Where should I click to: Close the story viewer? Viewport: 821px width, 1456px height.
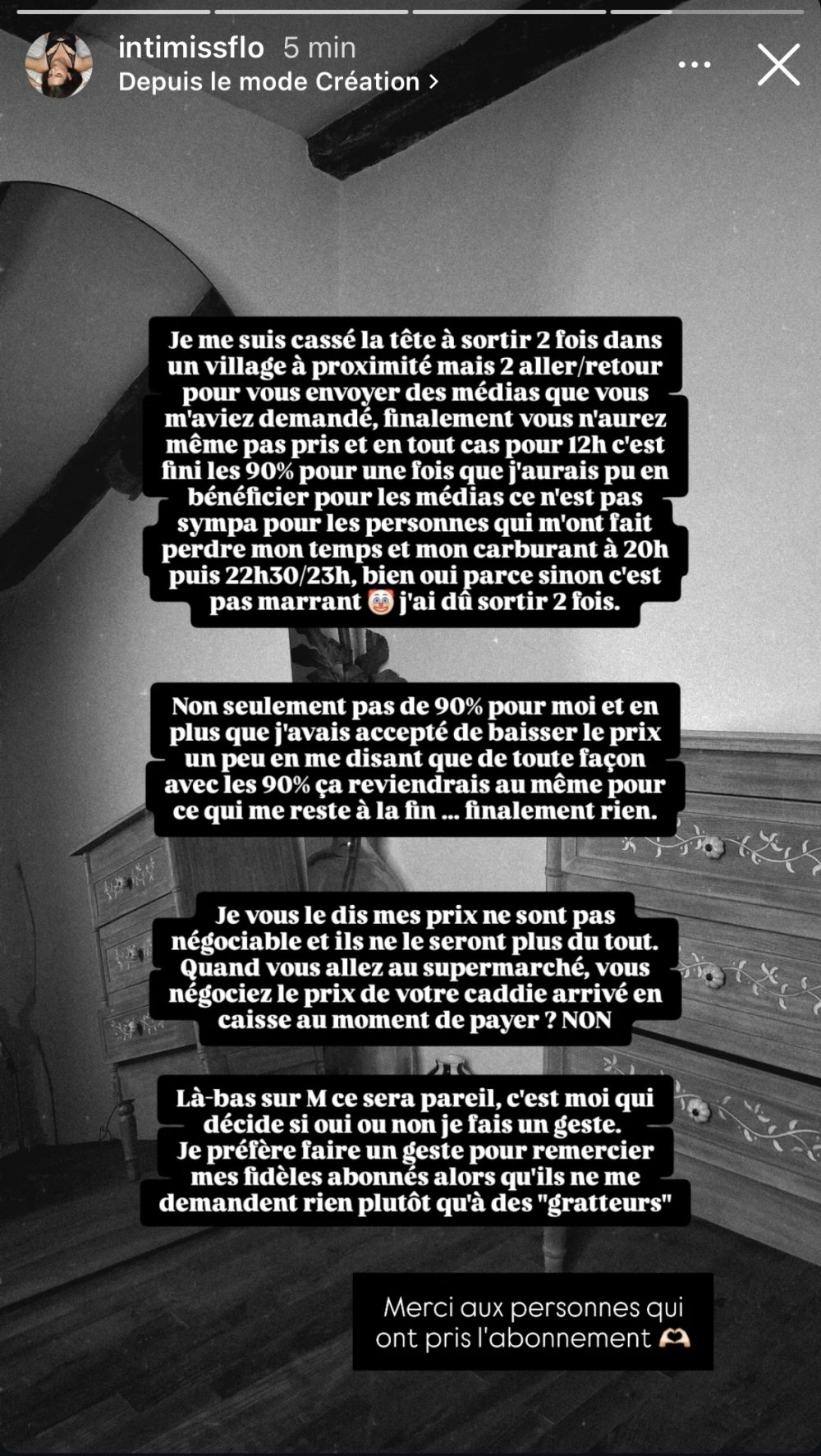[777, 66]
